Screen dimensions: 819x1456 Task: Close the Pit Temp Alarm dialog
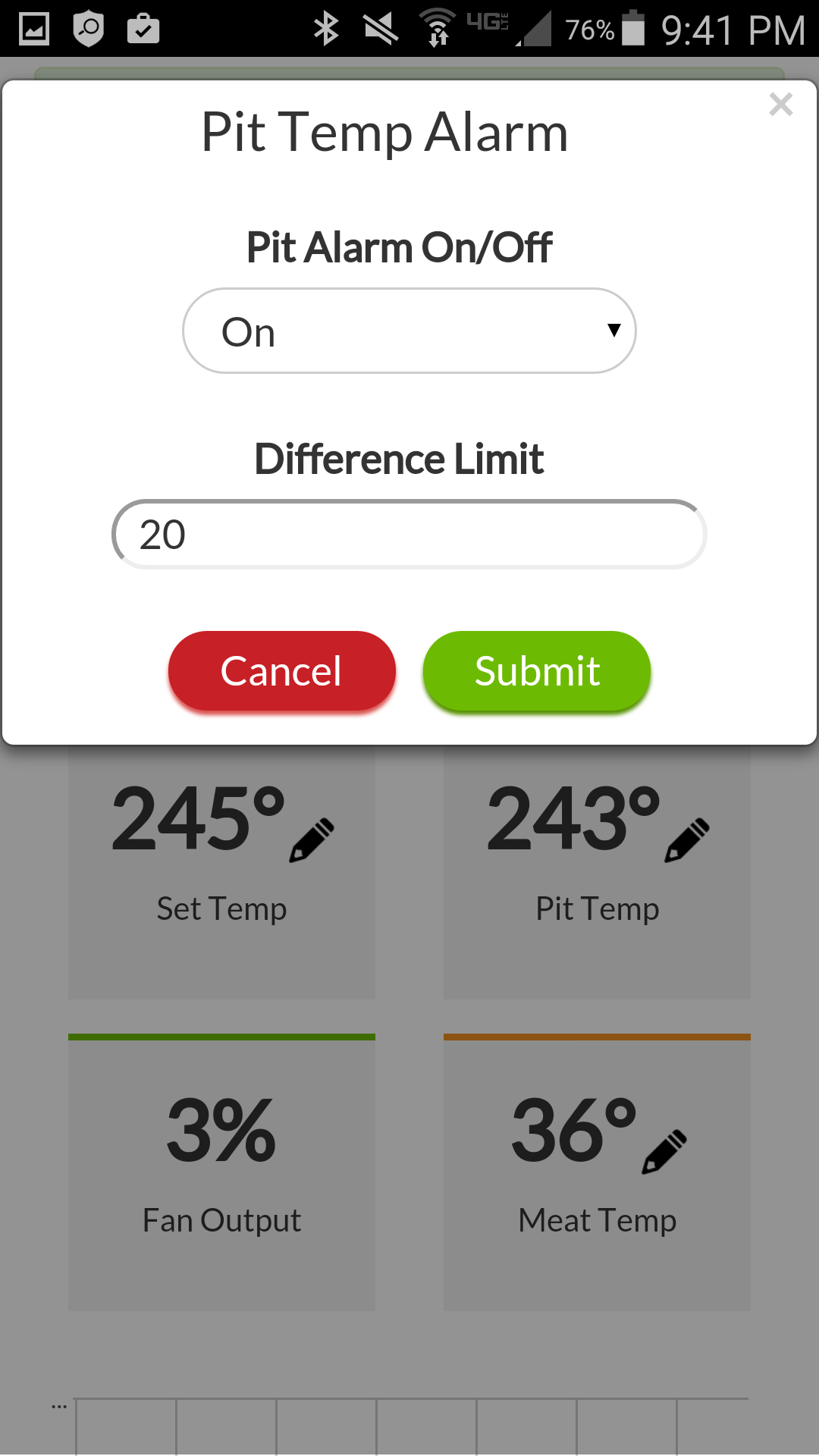point(780,105)
